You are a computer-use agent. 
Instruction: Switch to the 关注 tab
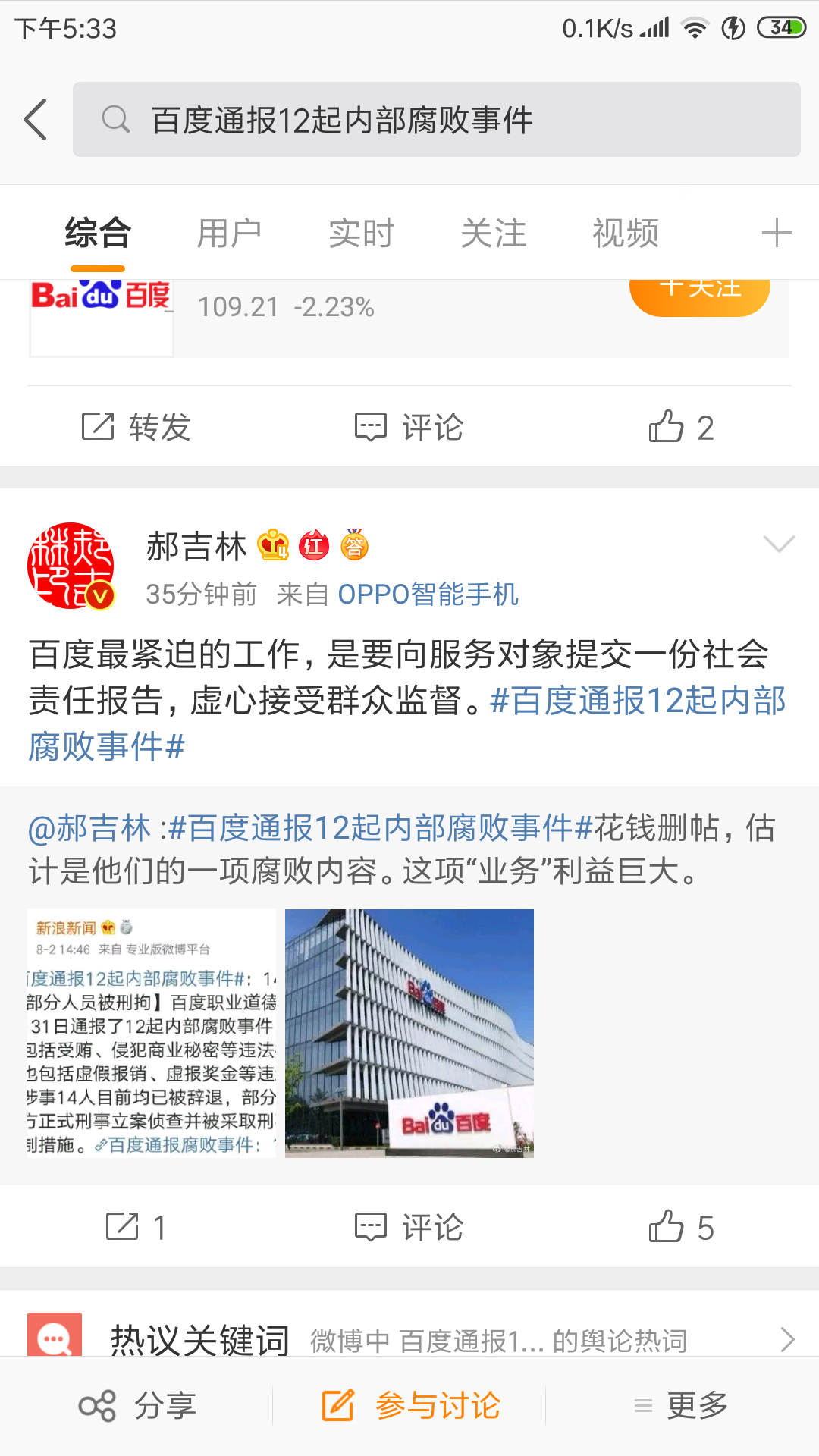click(x=493, y=233)
